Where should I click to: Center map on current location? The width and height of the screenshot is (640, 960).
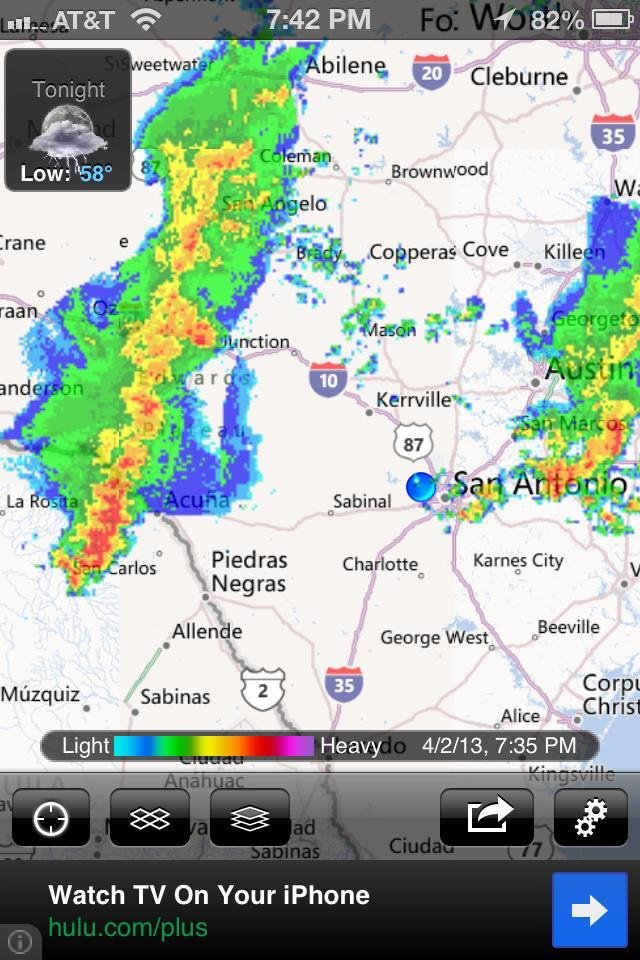pos(51,818)
